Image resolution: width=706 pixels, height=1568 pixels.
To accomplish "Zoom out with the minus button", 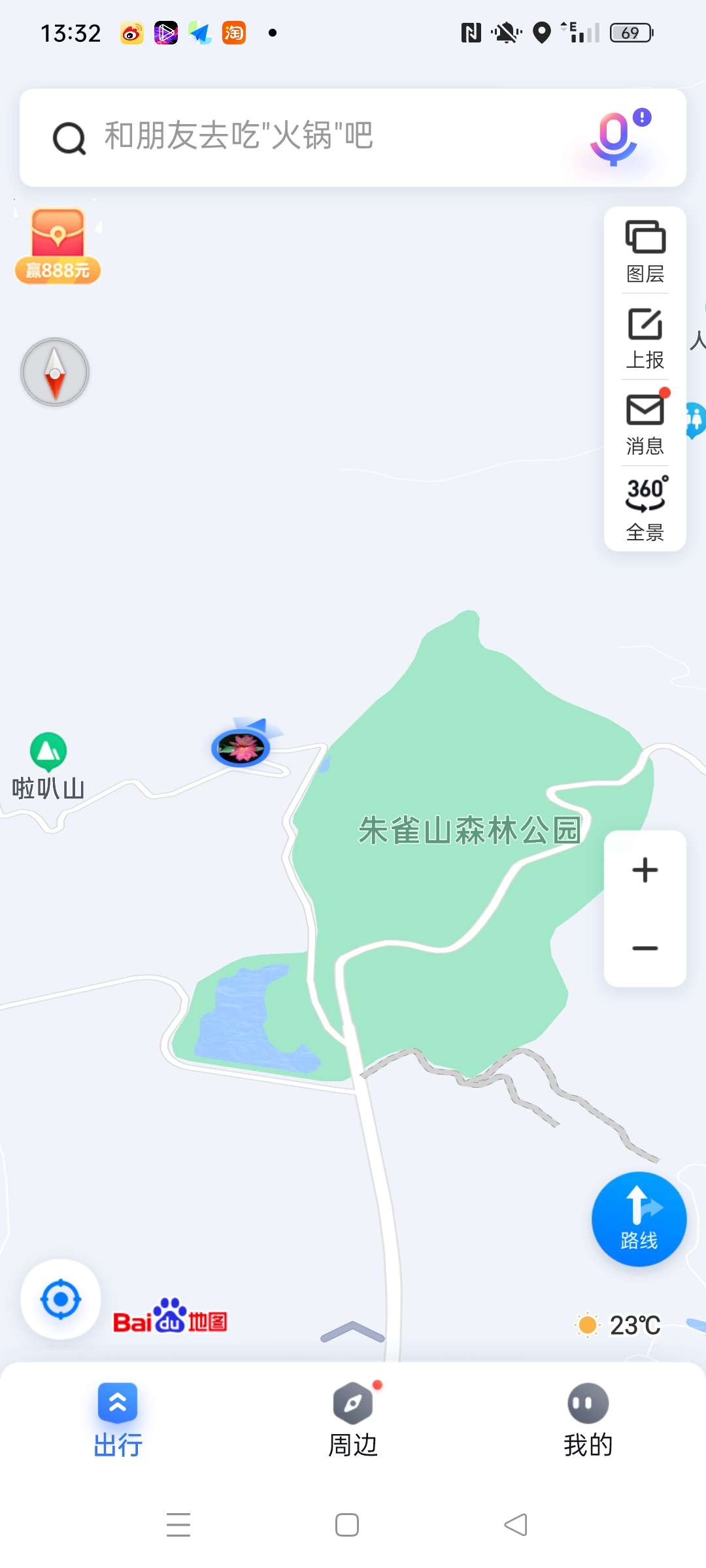I will coord(645,948).
